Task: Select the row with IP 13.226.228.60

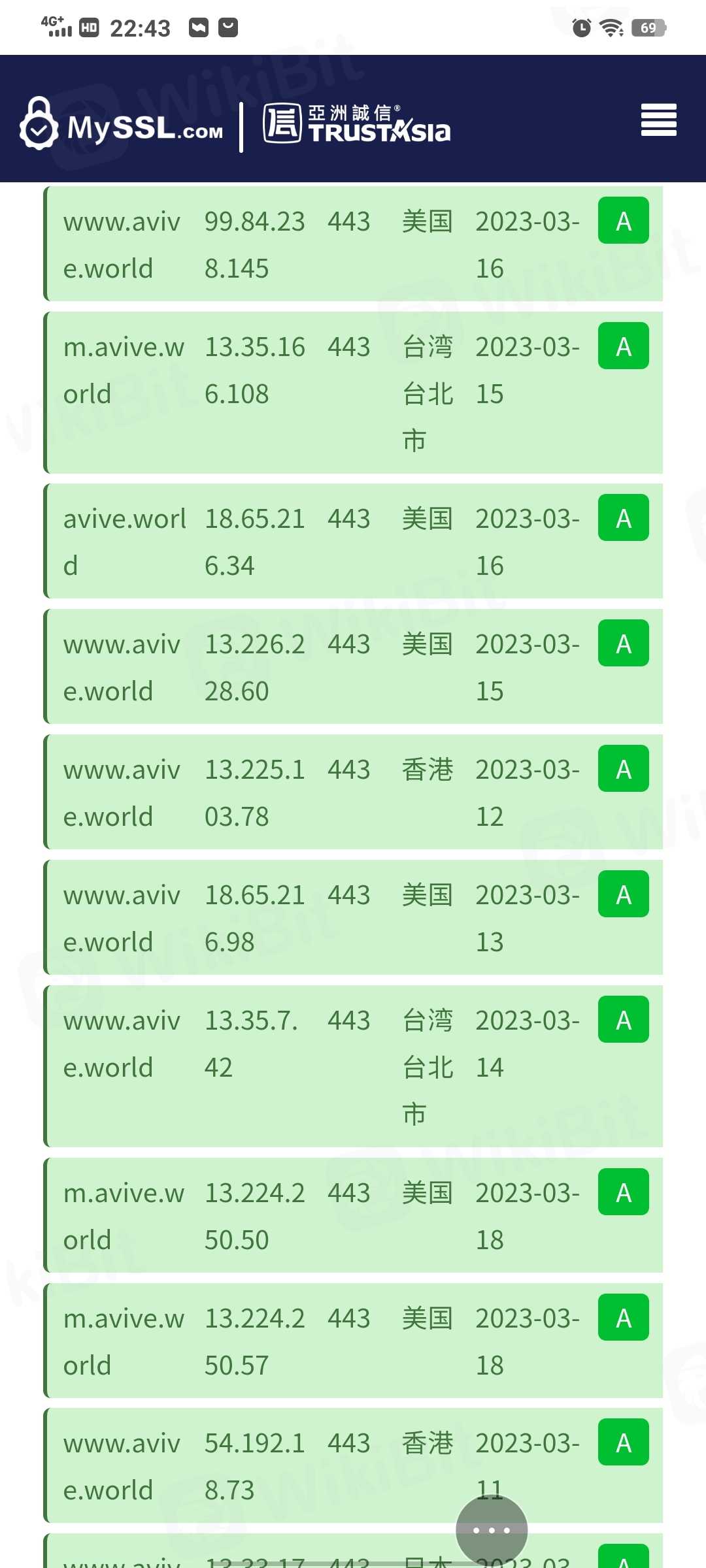Action: click(x=353, y=666)
